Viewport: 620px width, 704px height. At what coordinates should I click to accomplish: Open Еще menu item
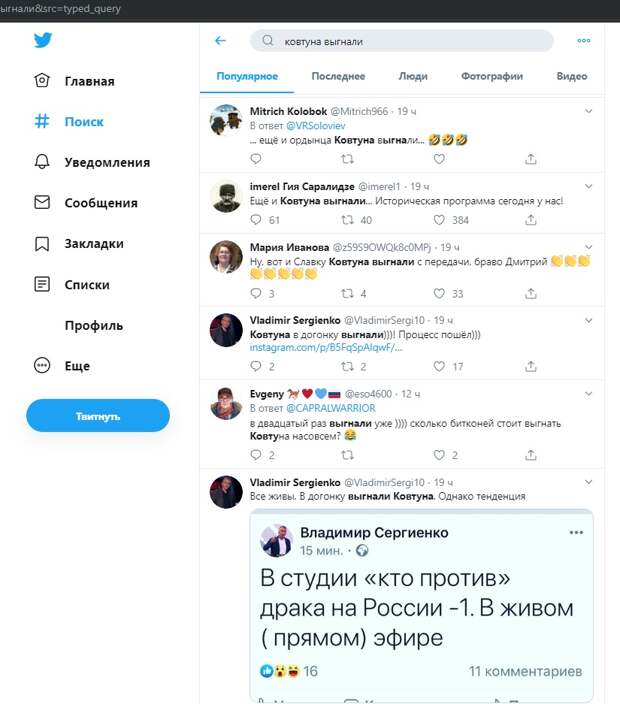point(77,366)
